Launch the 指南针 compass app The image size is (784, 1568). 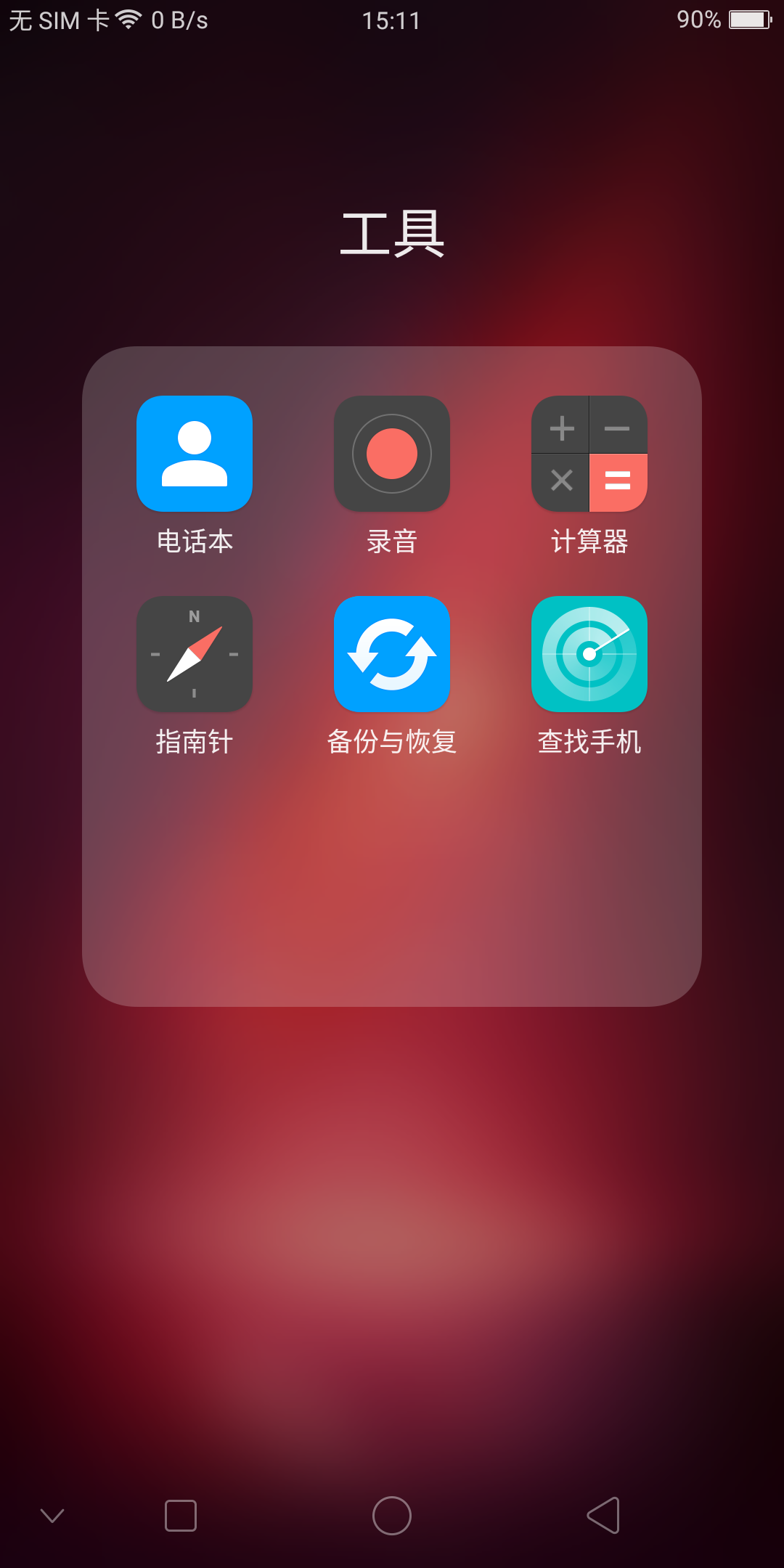coord(195,654)
